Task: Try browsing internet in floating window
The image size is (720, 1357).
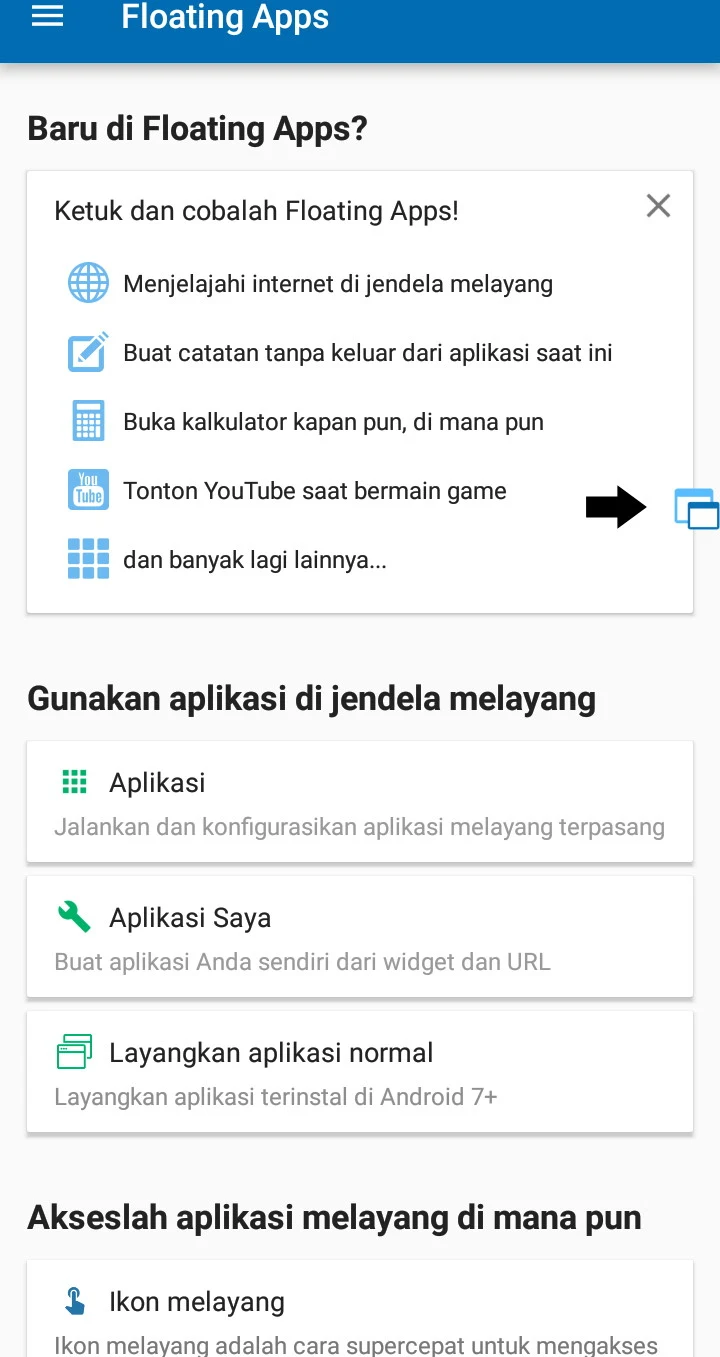Action: (338, 284)
